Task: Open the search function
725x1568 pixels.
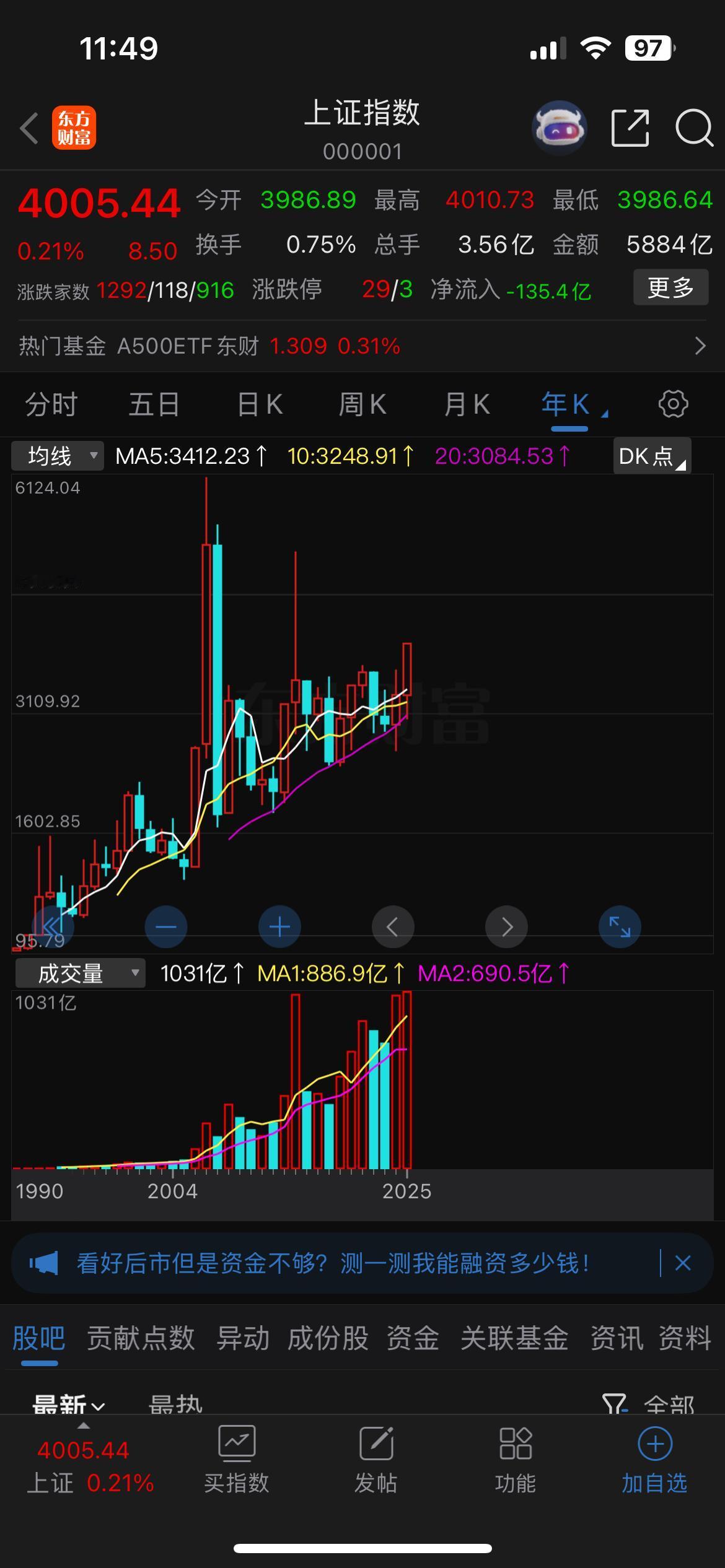Action: click(693, 126)
